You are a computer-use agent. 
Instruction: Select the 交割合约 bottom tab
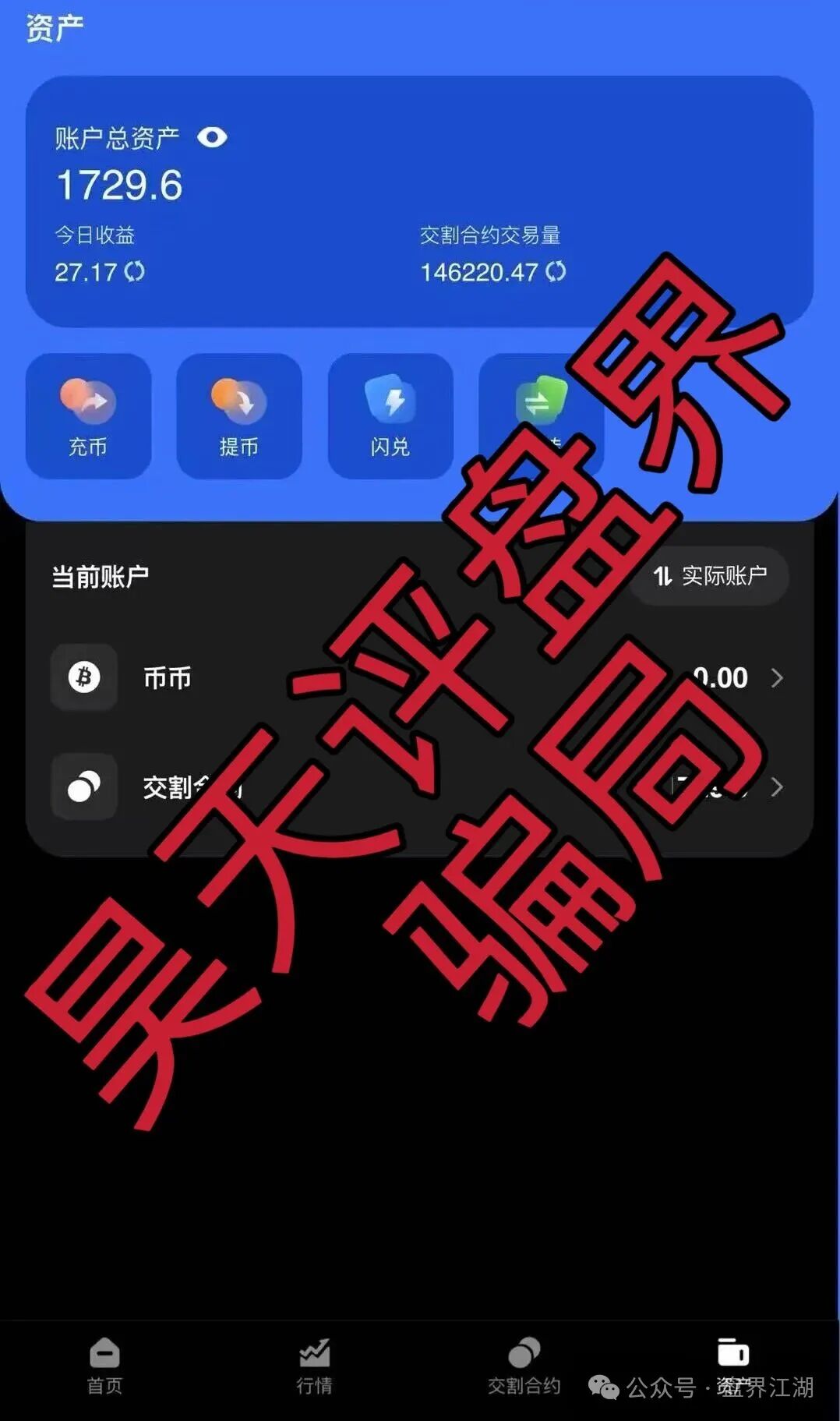tap(524, 1366)
